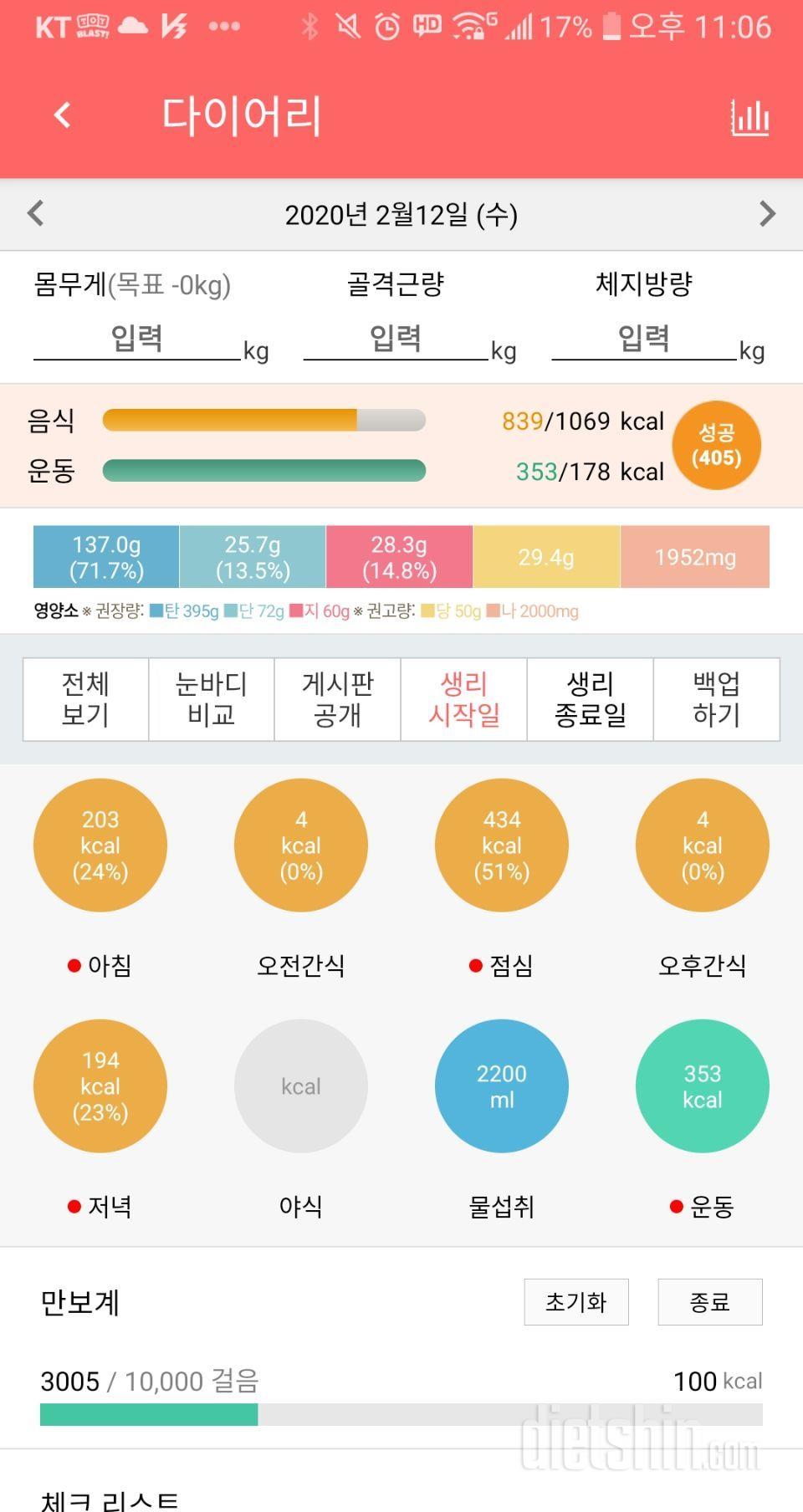Mark 생리 종료일

pos(591,699)
